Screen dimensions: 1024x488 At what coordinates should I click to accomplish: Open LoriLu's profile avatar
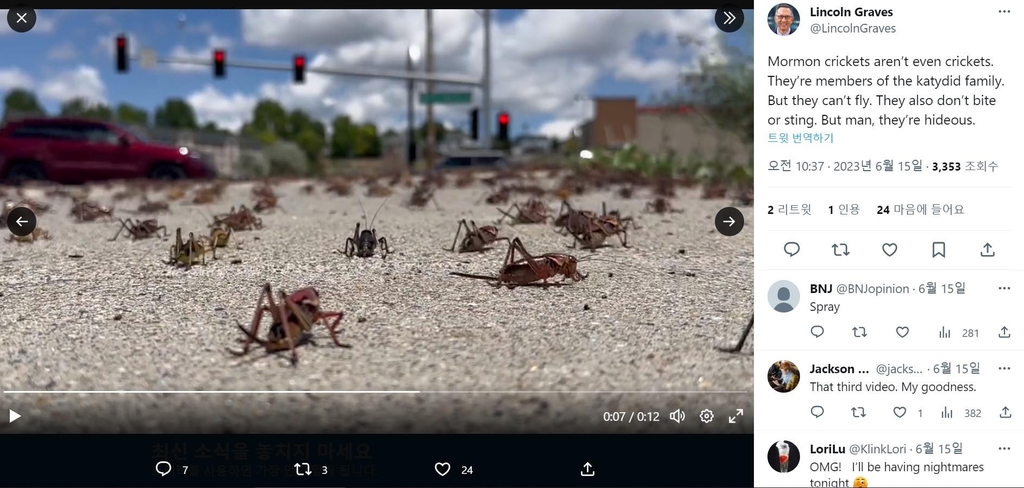tap(784, 456)
